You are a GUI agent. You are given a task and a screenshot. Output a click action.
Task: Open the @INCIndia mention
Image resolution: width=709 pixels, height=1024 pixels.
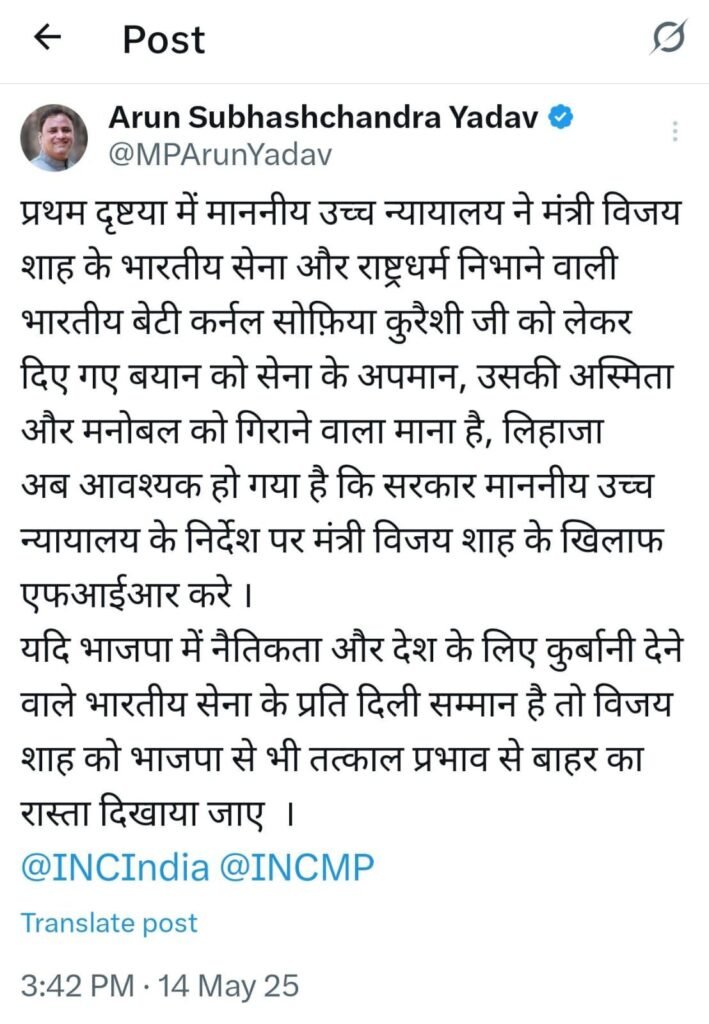tap(113, 866)
